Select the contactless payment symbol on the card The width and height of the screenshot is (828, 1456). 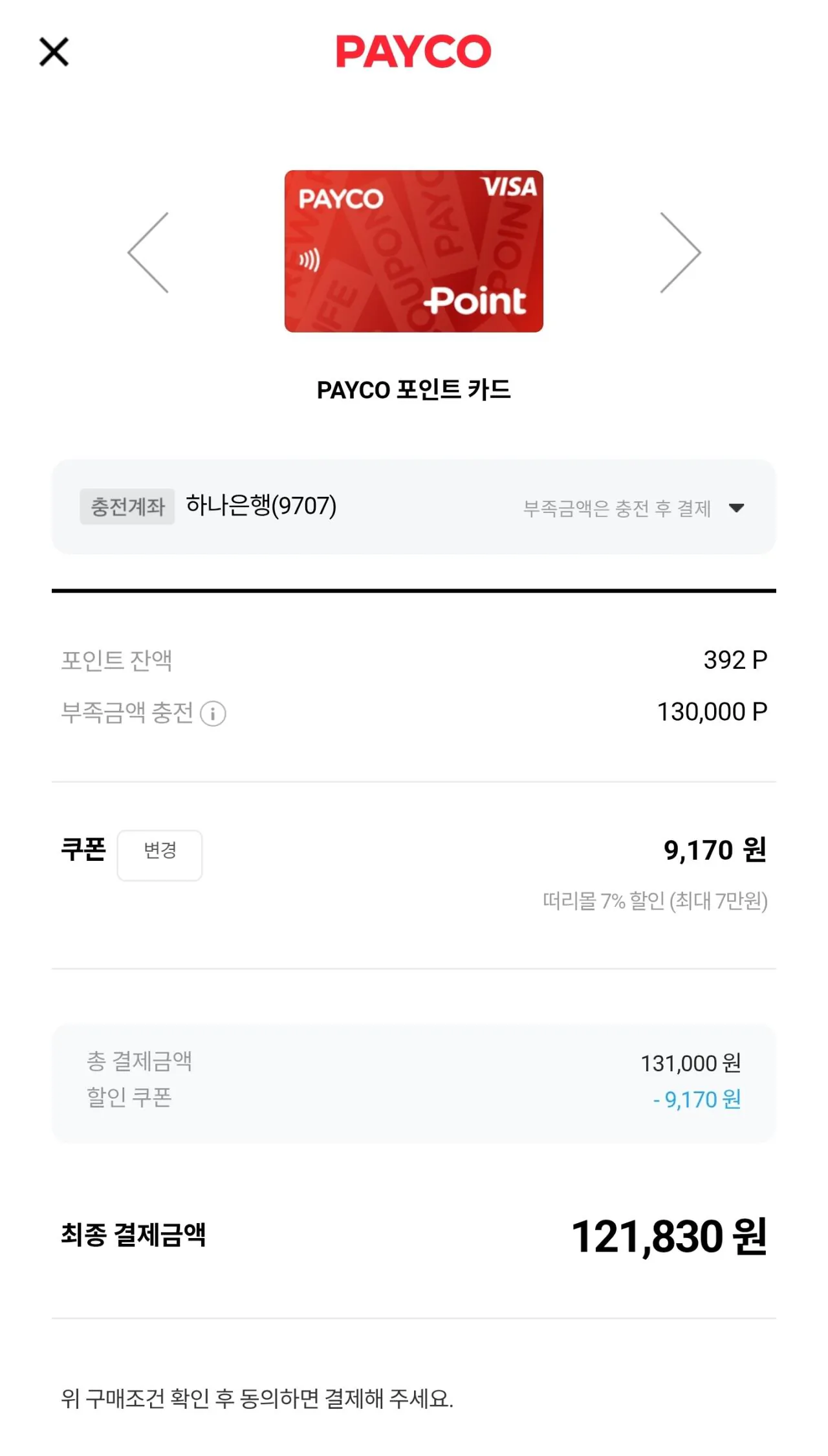tap(309, 260)
